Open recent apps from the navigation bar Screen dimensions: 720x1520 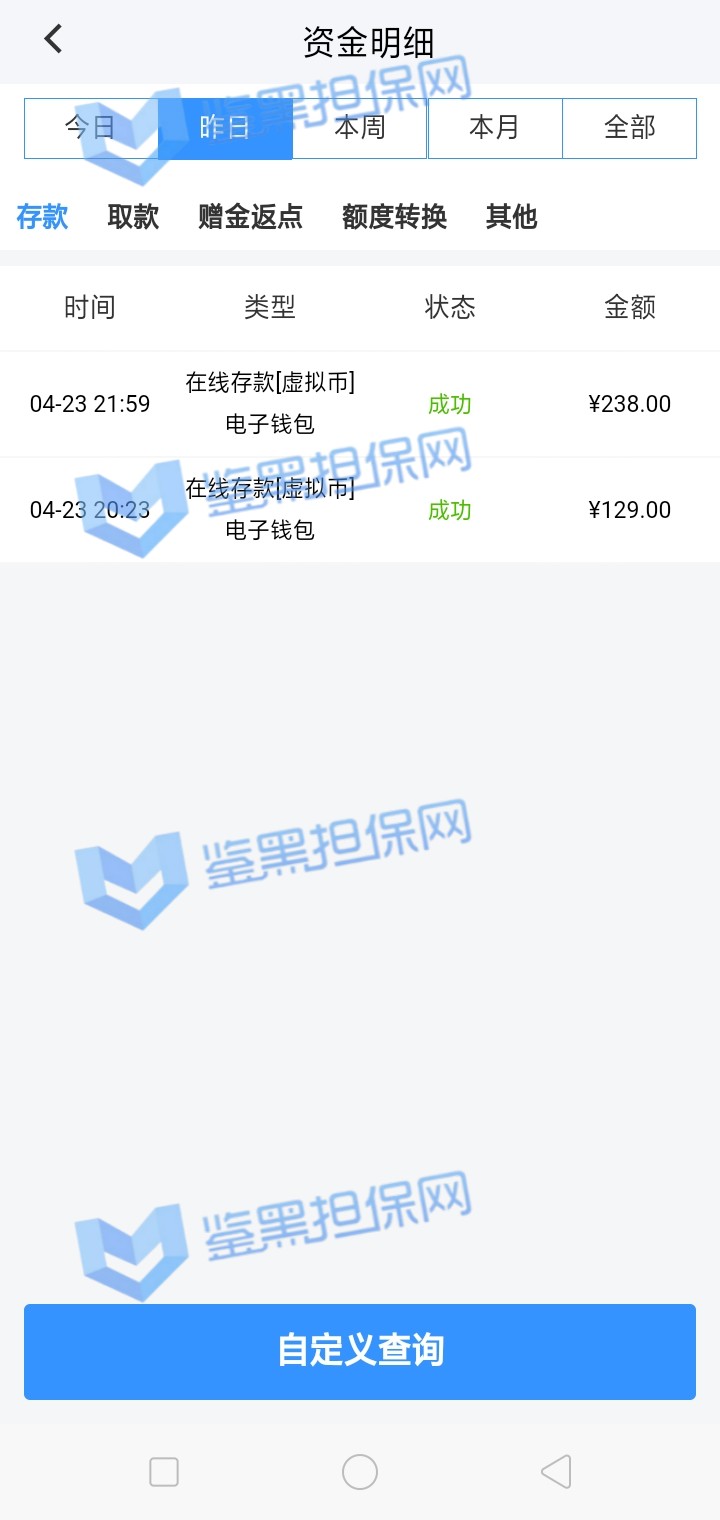tap(164, 1472)
